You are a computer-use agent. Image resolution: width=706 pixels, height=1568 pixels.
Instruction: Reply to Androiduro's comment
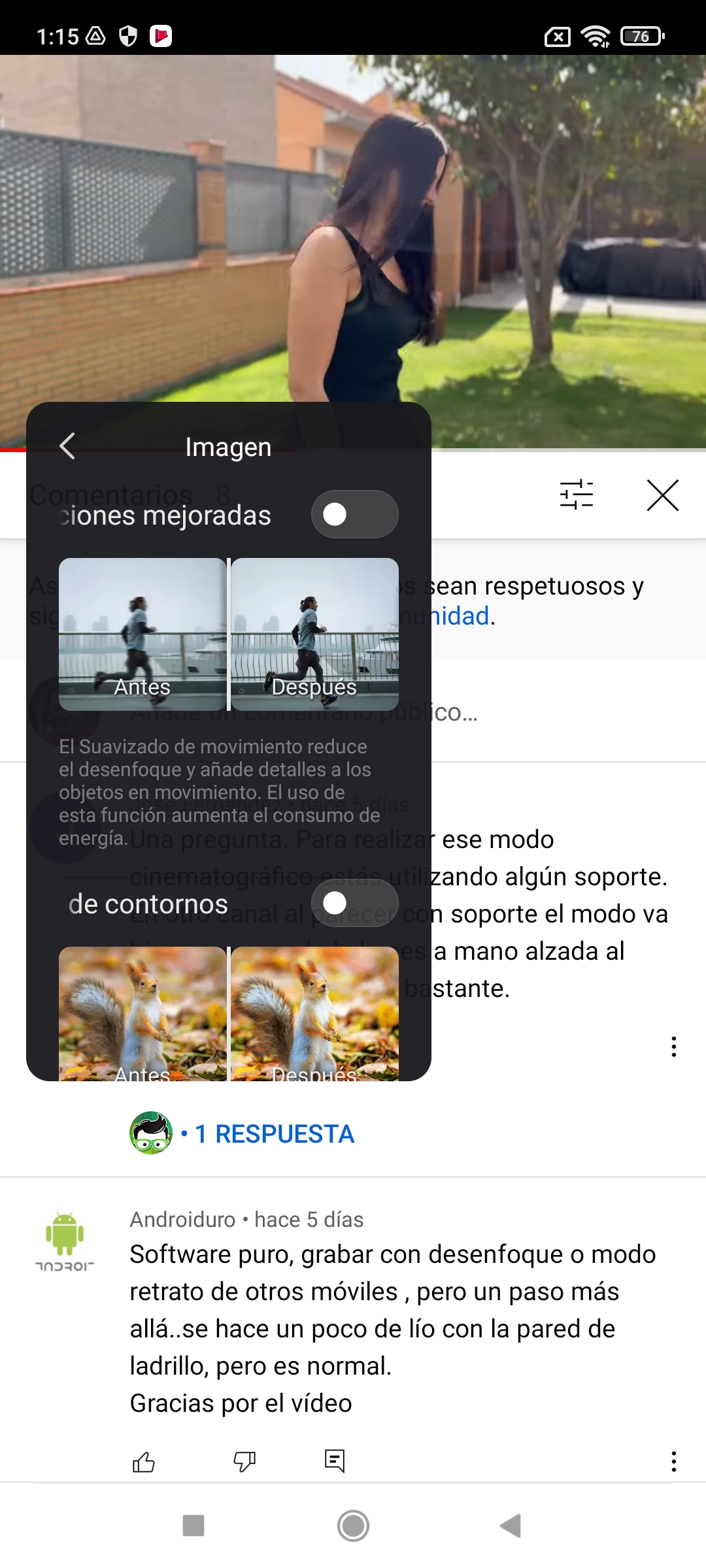point(335,1460)
